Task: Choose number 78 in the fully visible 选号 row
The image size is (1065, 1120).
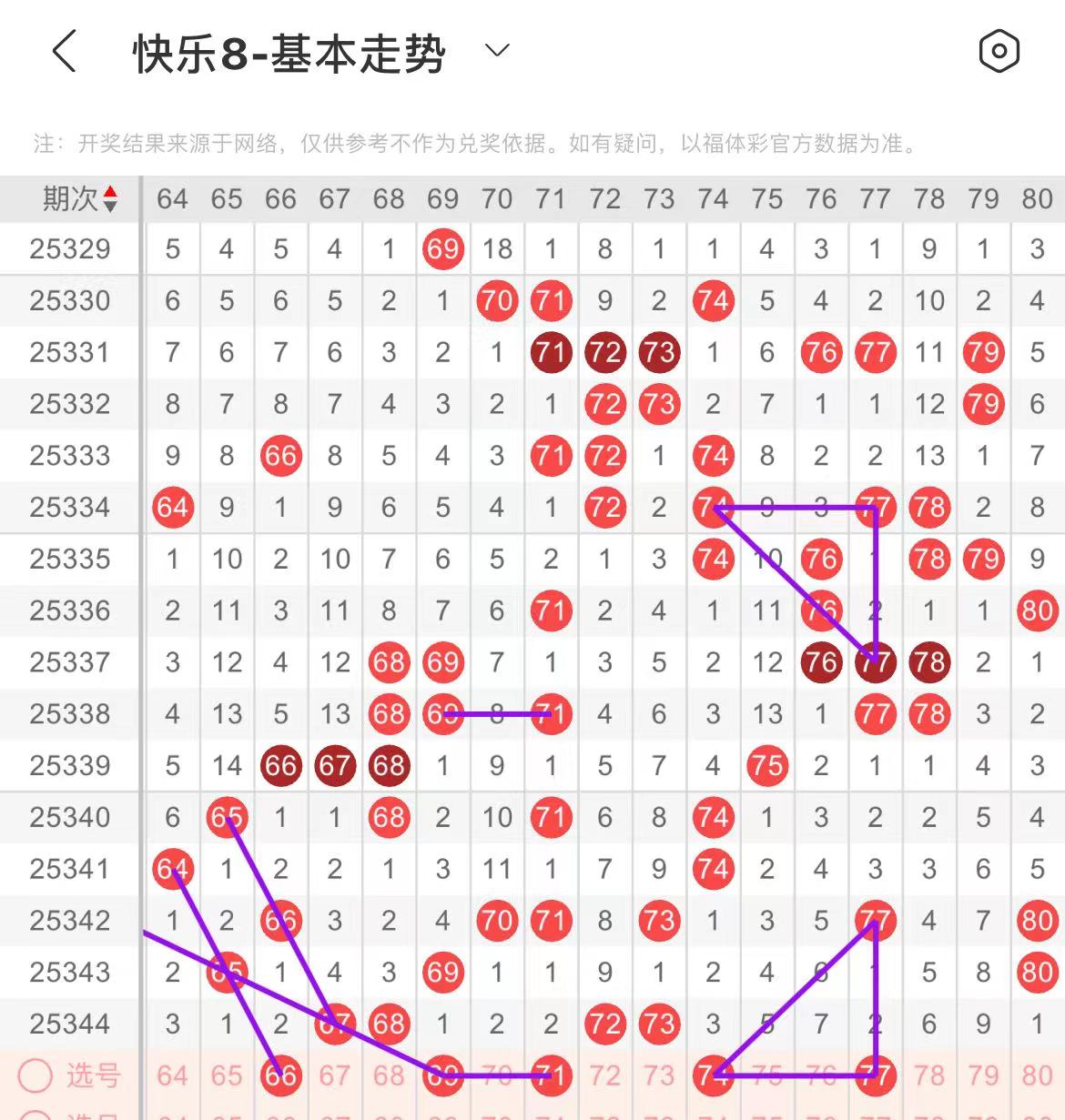Action: (x=928, y=1075)
